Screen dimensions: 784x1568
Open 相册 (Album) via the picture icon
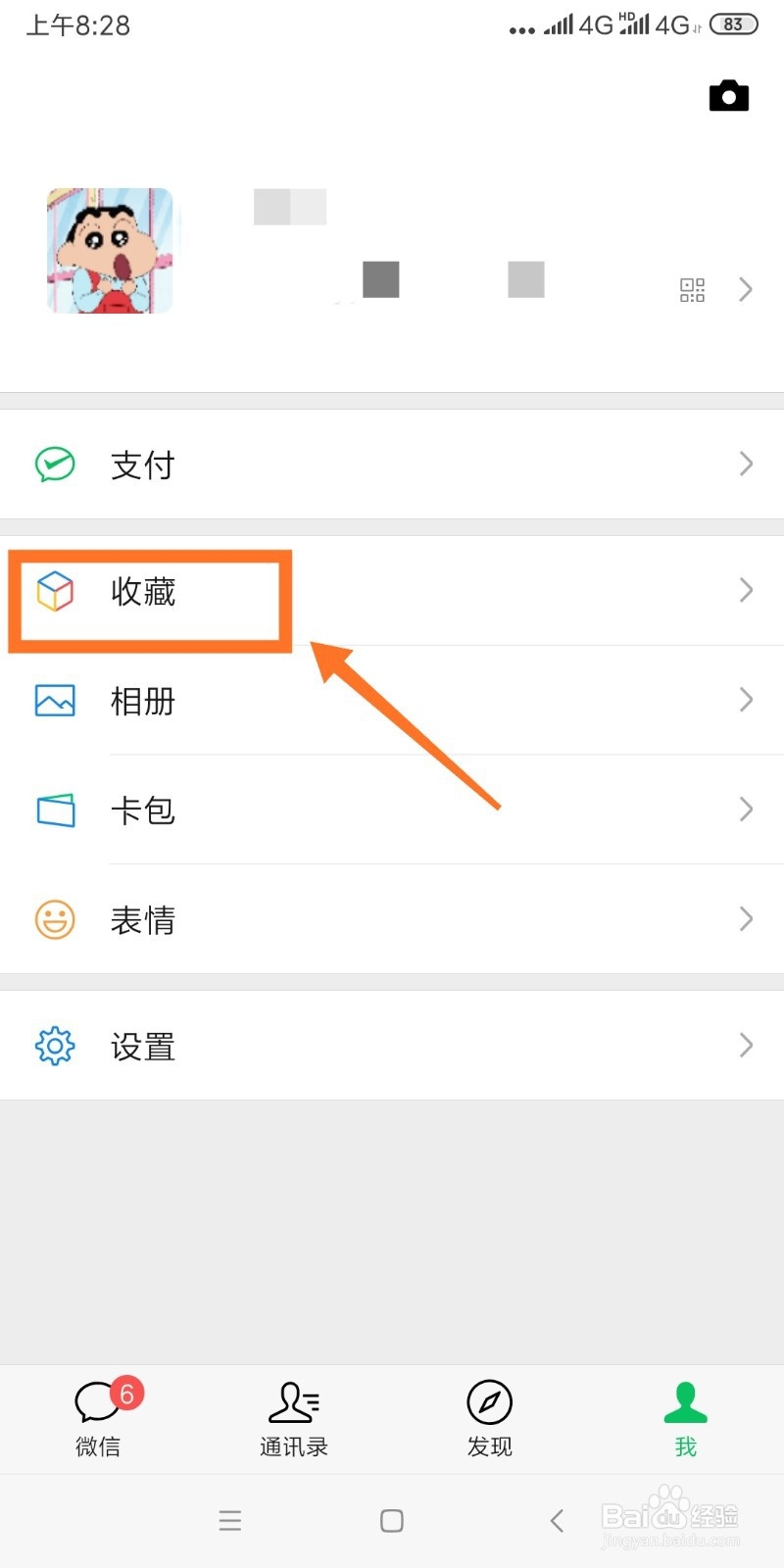point(55,700)
